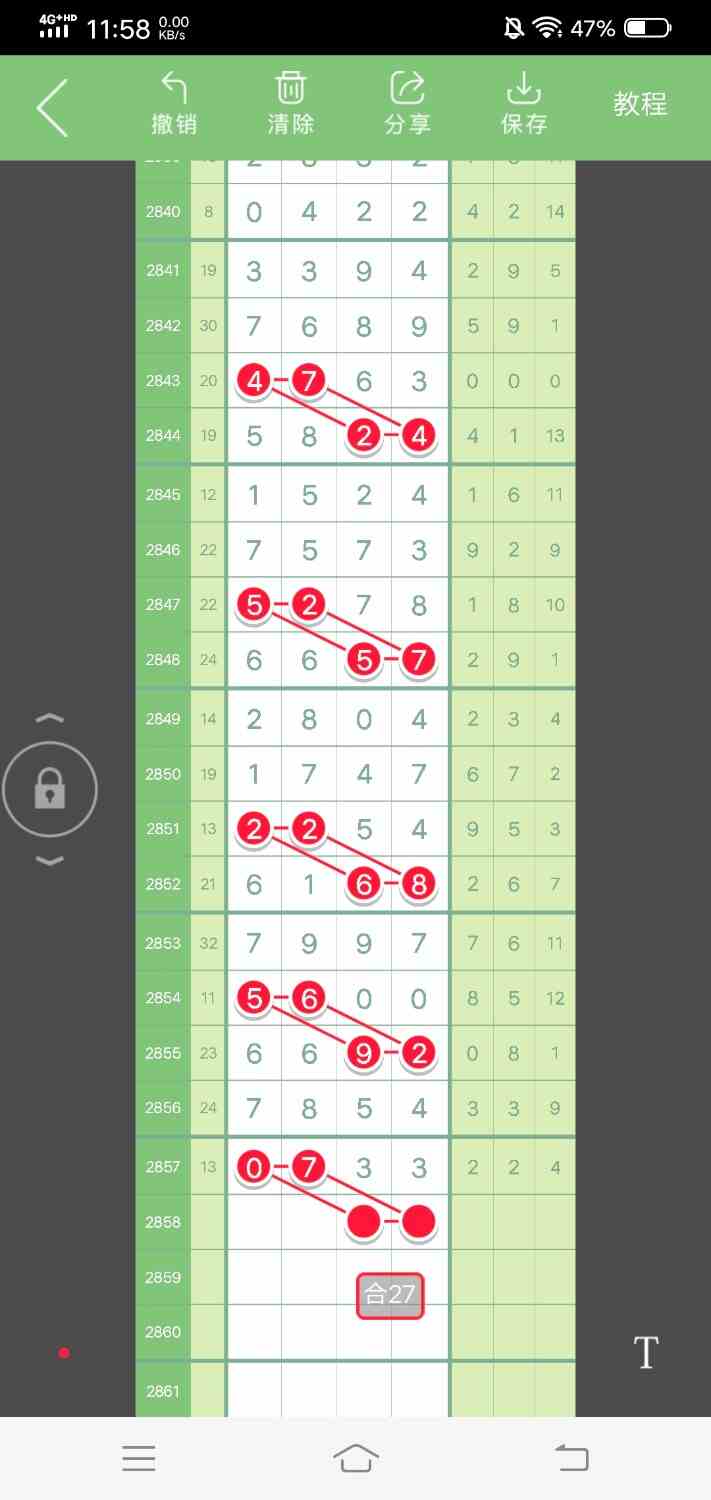Undo the last action with 撤销

[174, 104]
